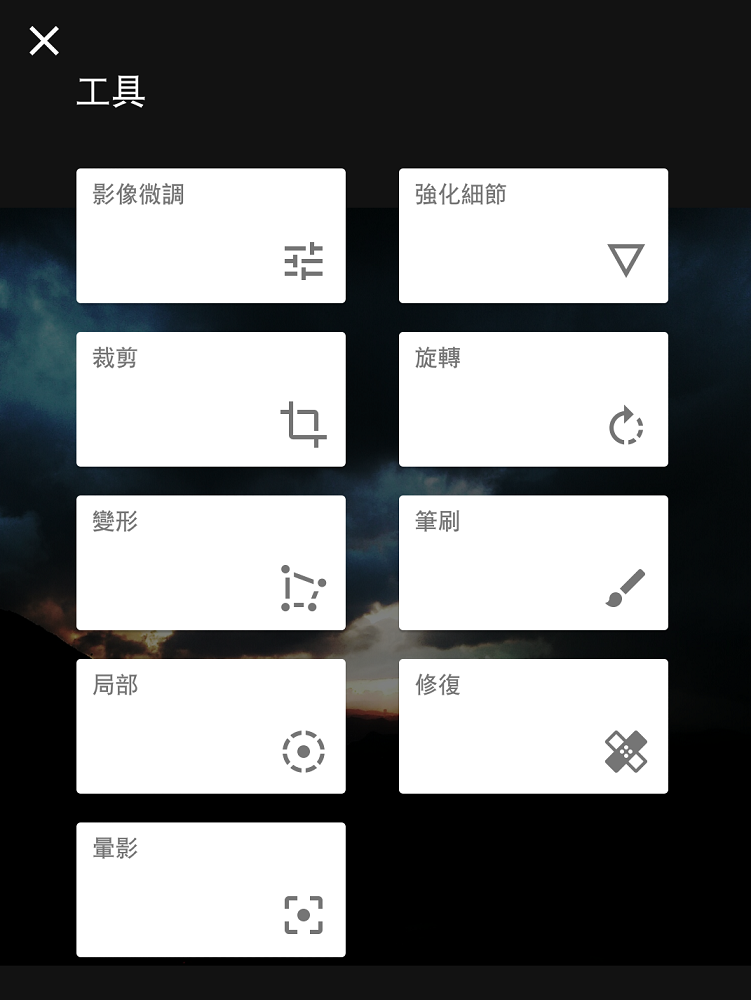
Task: Open the 裁剪 crop tool
Action: 211,399
